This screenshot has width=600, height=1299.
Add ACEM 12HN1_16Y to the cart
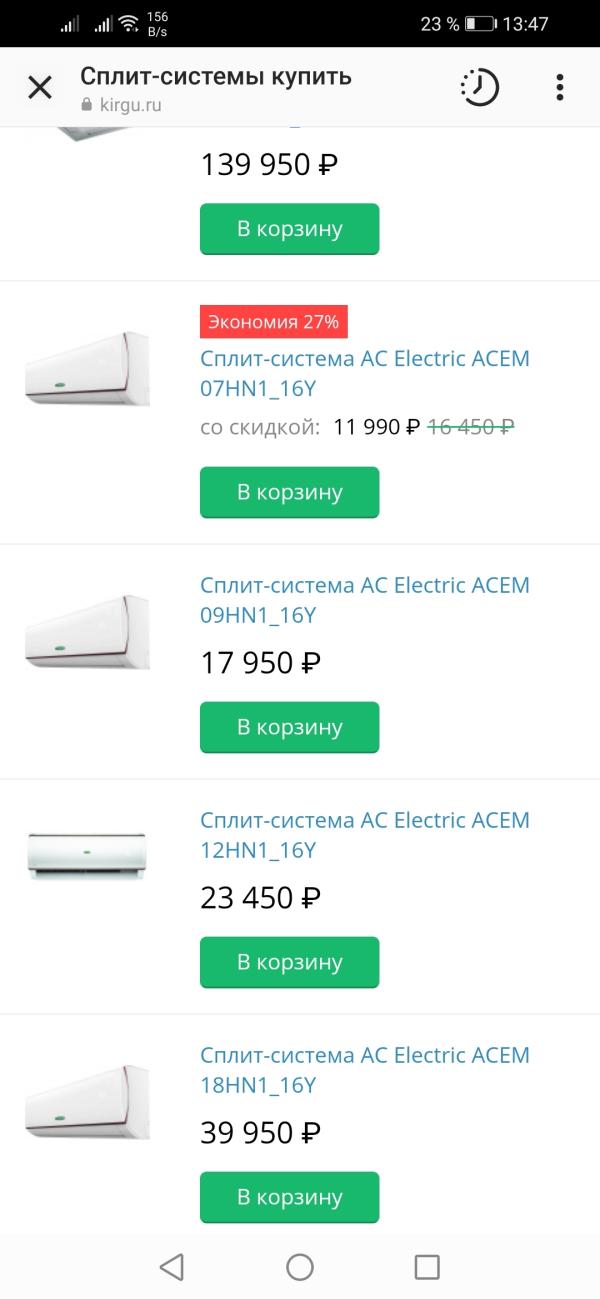[x=289, y=962]
